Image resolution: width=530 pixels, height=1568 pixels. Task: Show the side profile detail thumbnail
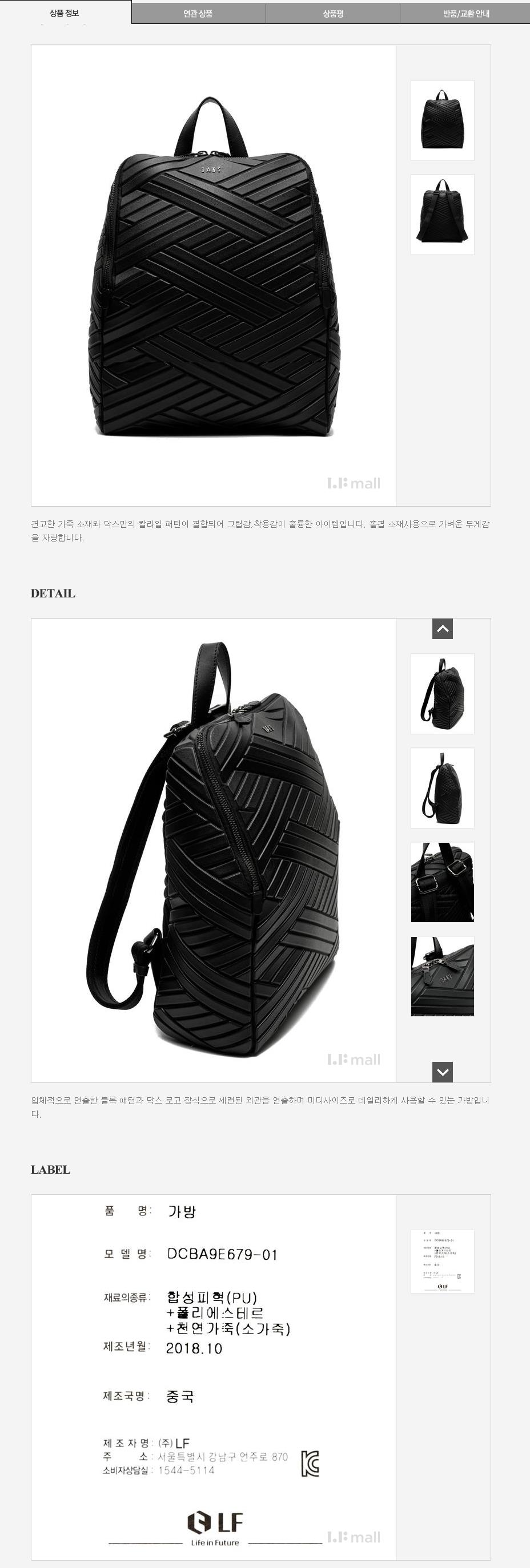coord(442,788)
